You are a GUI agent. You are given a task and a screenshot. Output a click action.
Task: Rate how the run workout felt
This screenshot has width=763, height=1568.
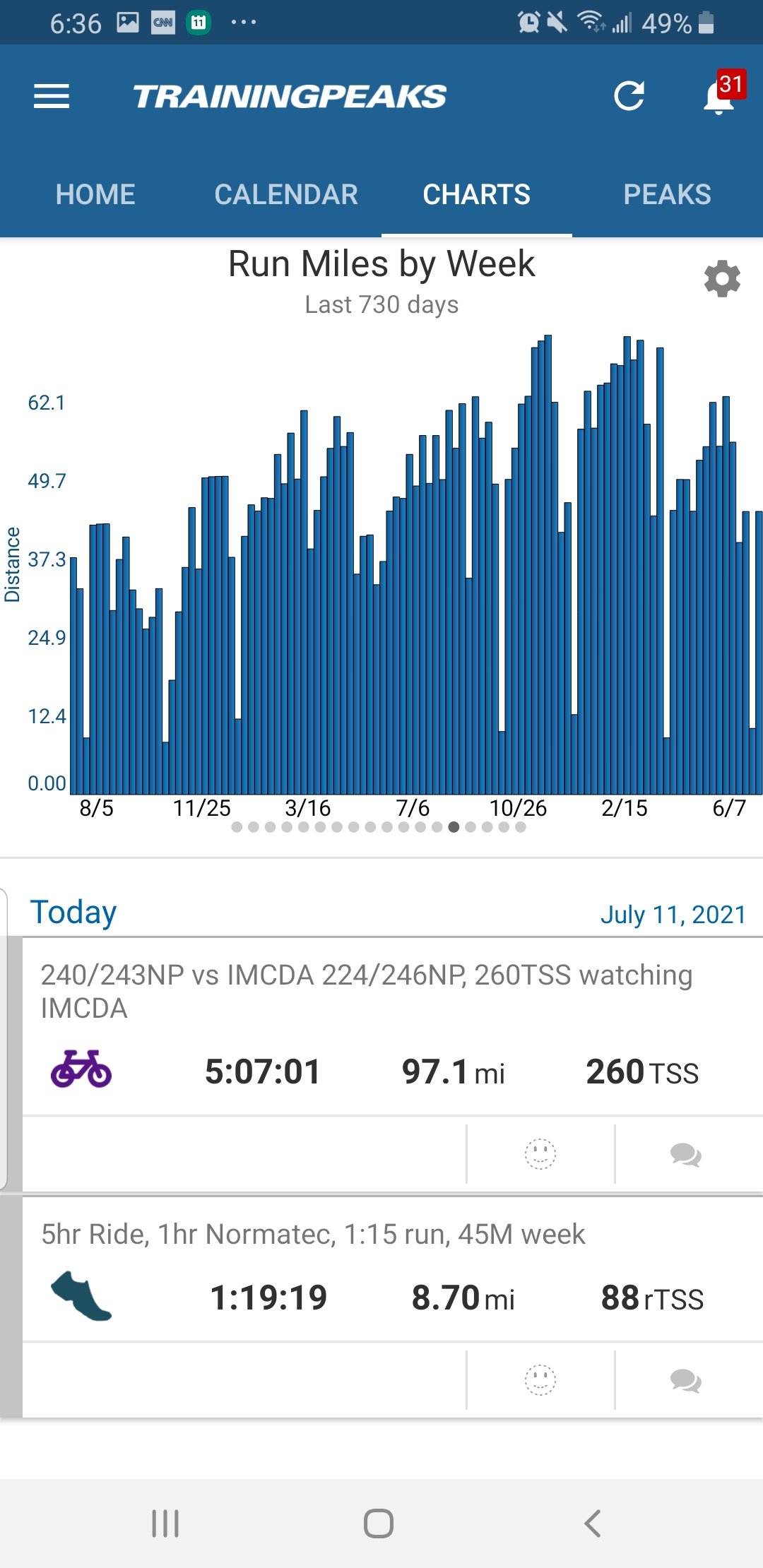coord(540,1380)
